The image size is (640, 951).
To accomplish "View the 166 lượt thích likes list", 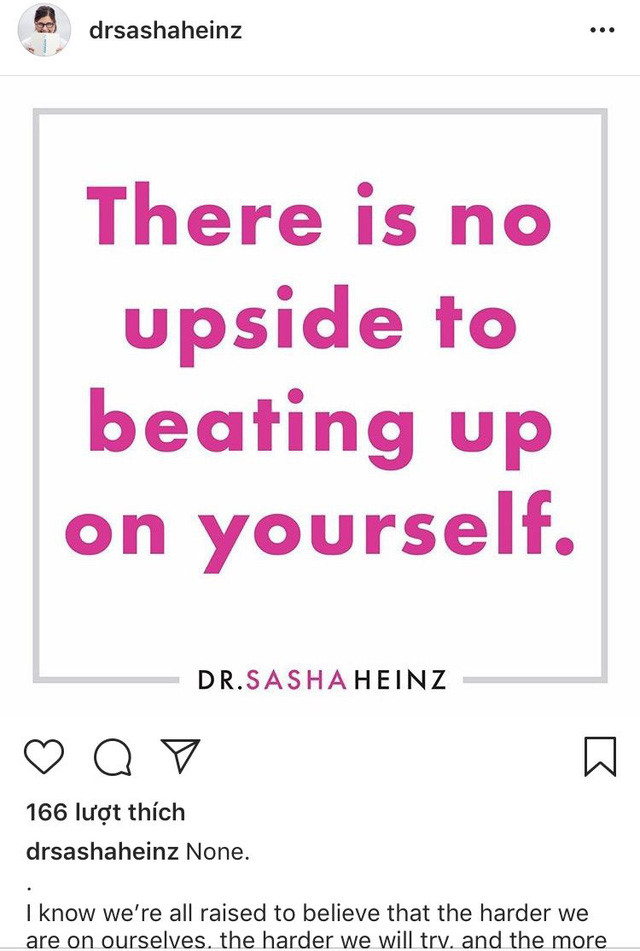I will pos(105,812).
